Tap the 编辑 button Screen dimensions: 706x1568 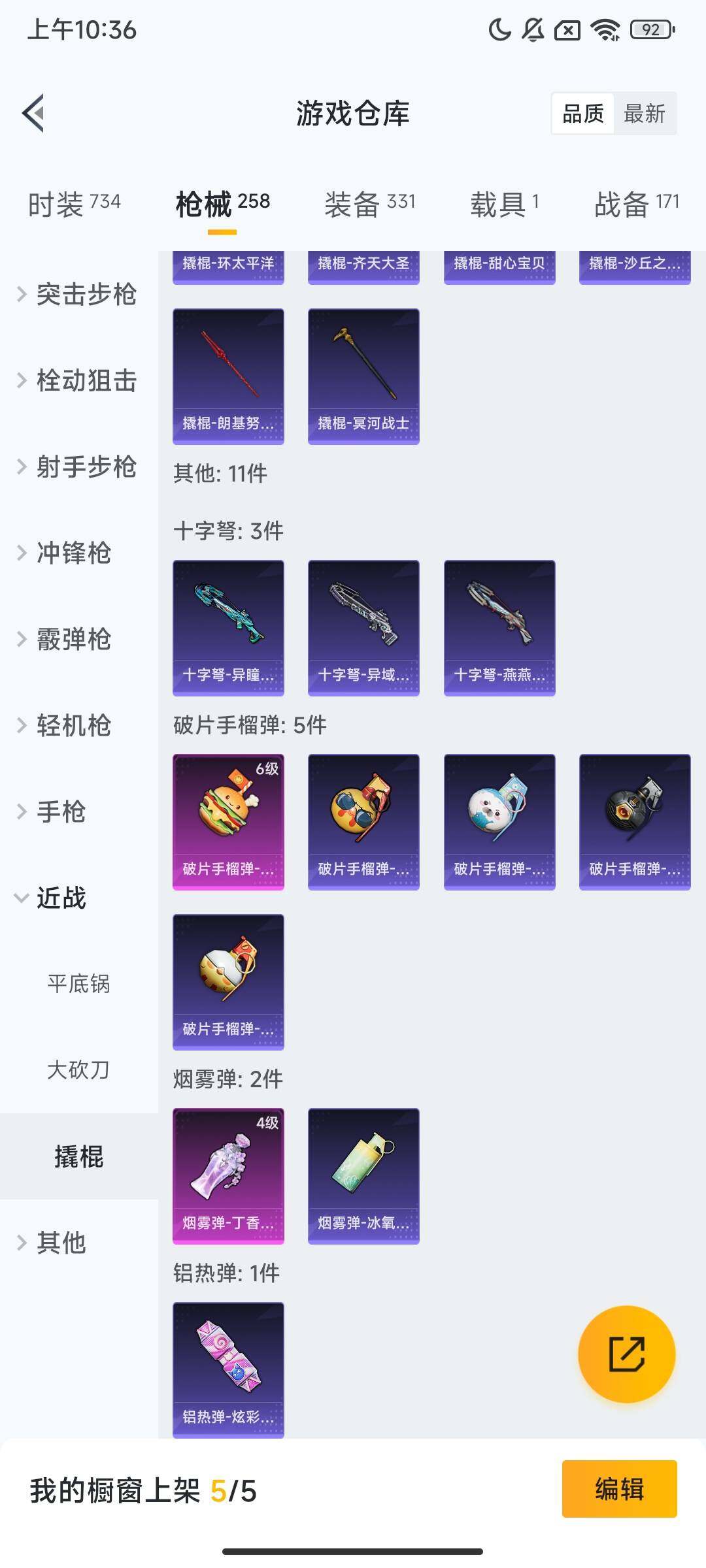click(619, 1489)
